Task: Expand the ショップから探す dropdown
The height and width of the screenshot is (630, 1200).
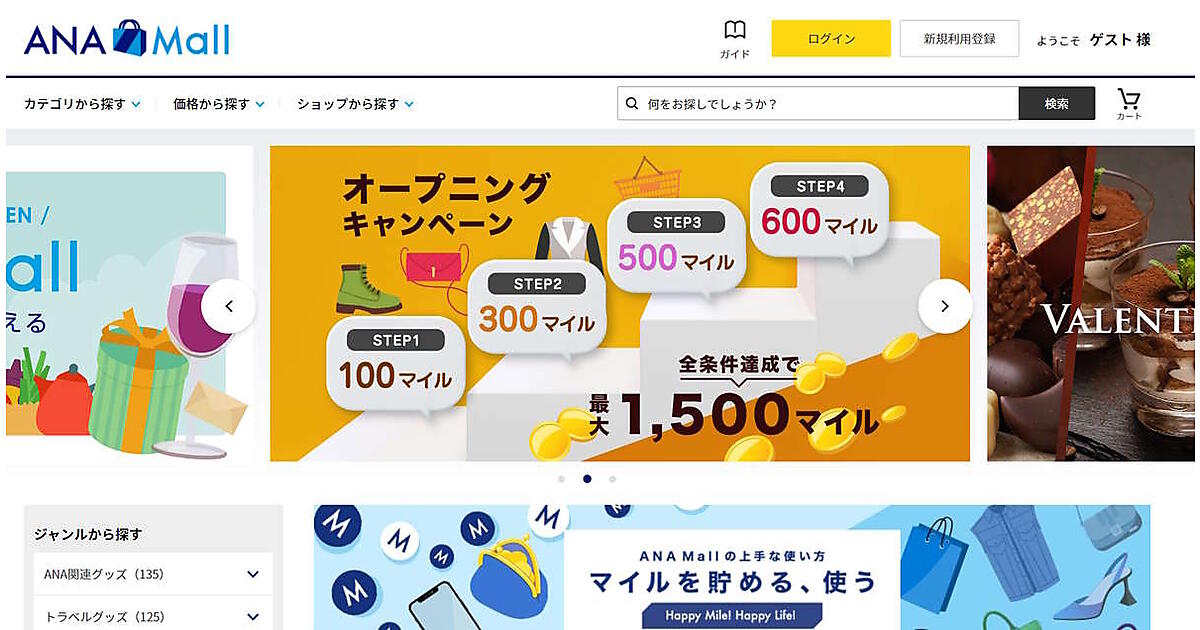Action: coord(354,104)
